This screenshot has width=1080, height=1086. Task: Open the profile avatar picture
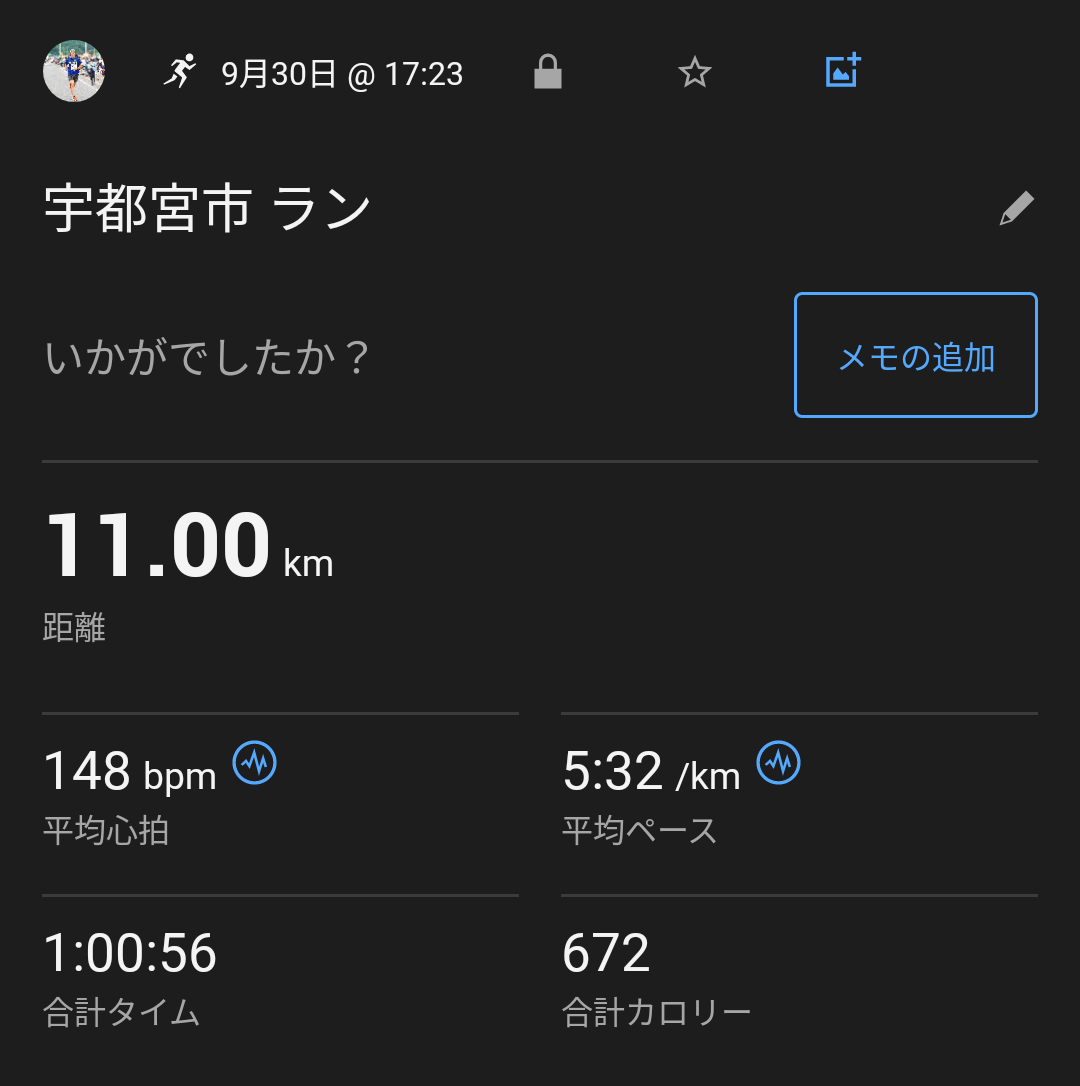click(74, 72)
